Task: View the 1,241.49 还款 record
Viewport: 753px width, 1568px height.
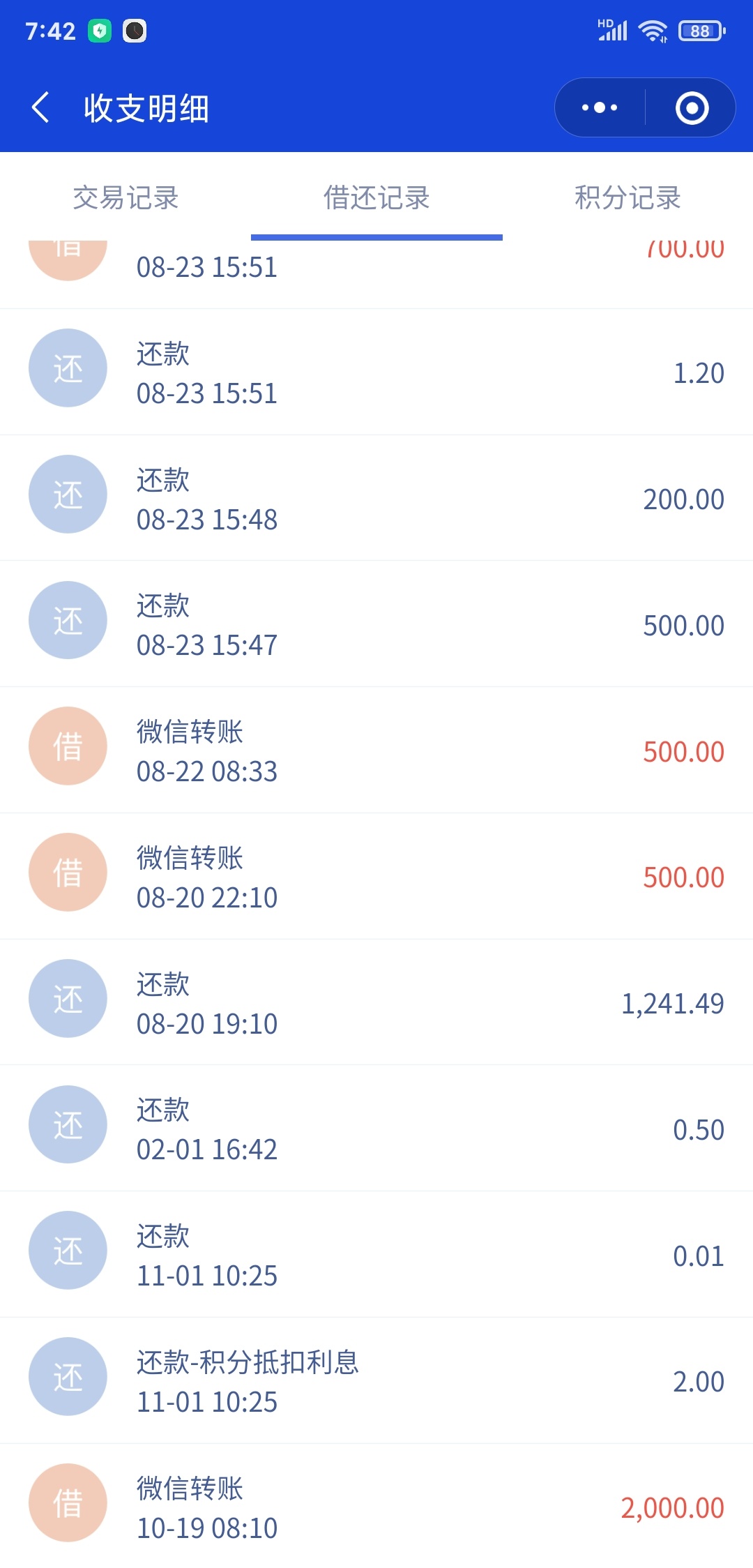Action: (x=376, y=1002)
